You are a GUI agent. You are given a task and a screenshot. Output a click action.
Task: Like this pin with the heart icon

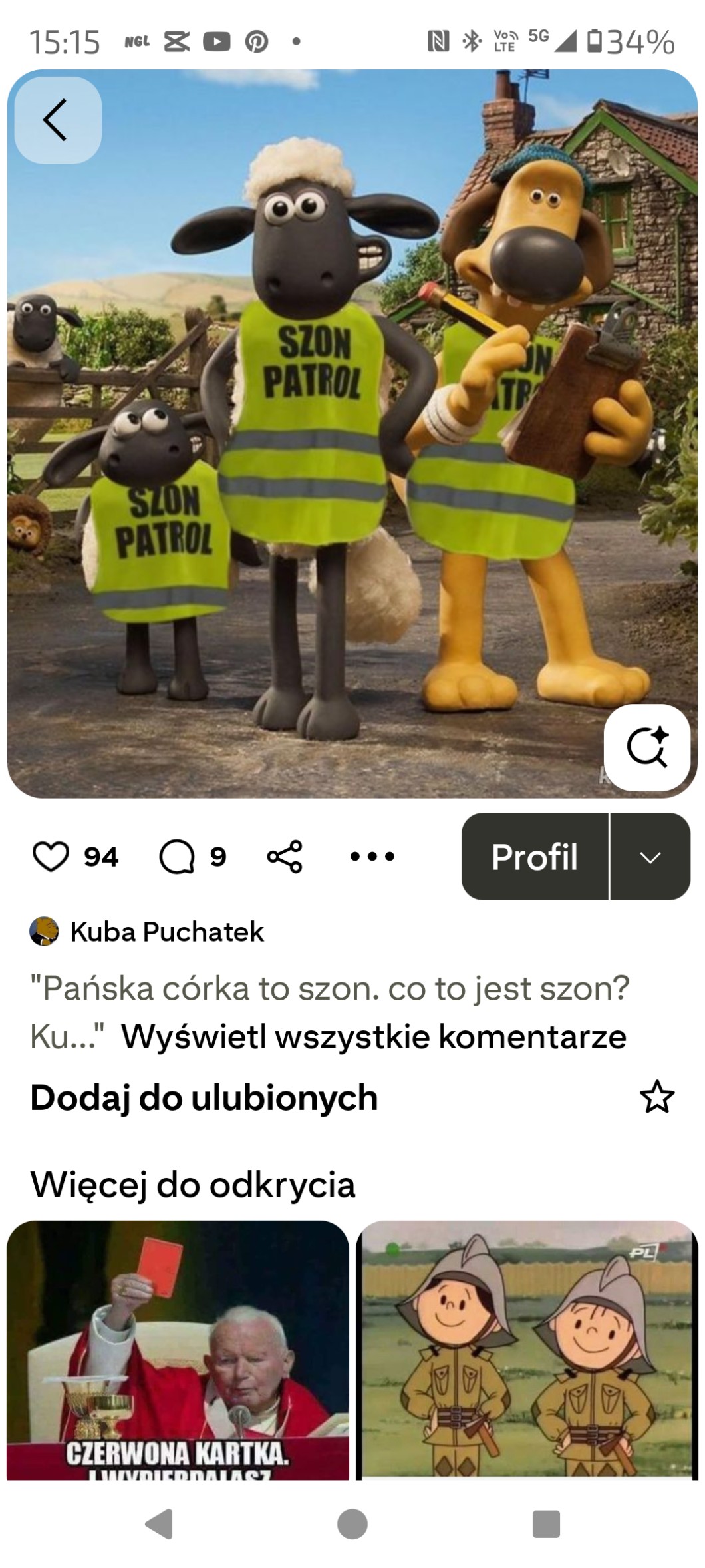coord(51,856)
